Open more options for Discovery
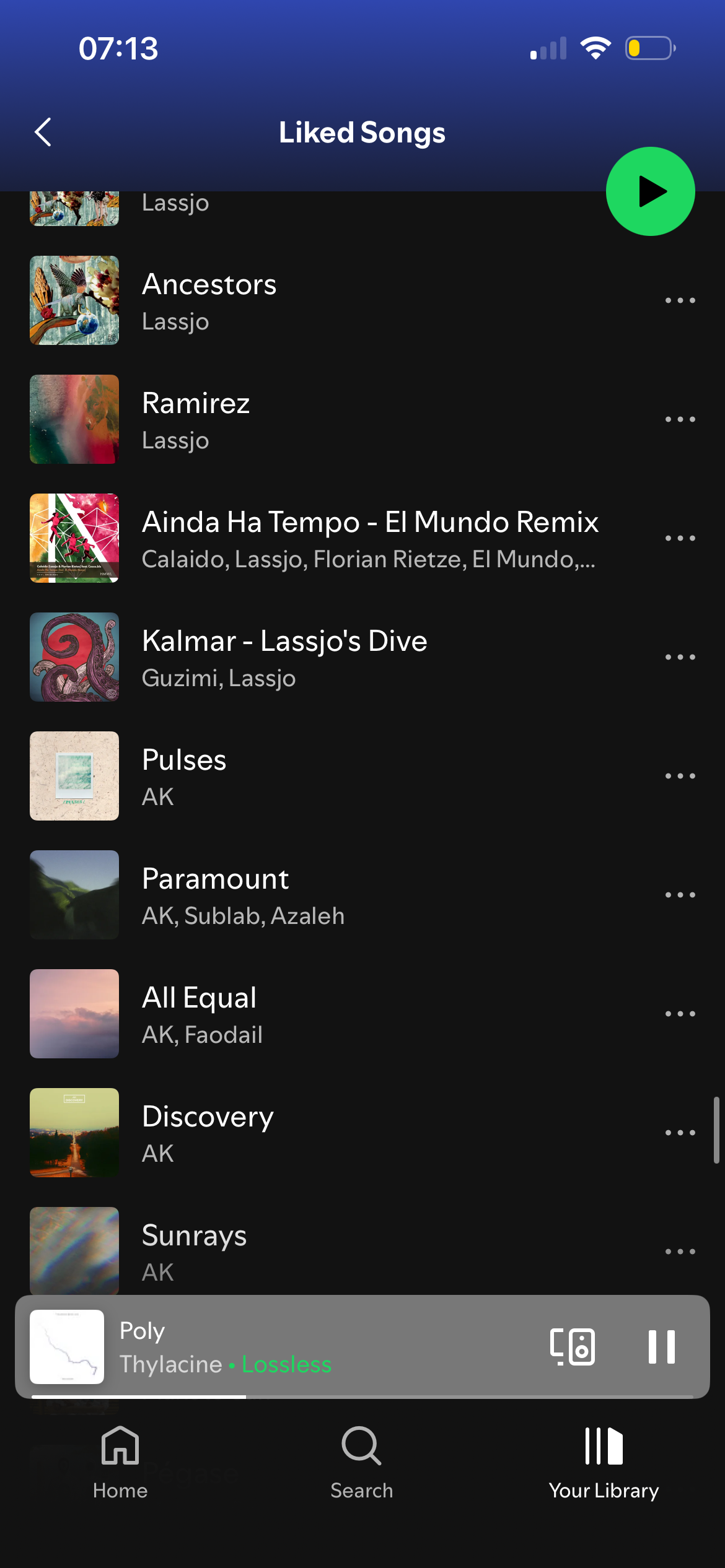This screenshot has height=1568, width=725. pos(680,1133)
